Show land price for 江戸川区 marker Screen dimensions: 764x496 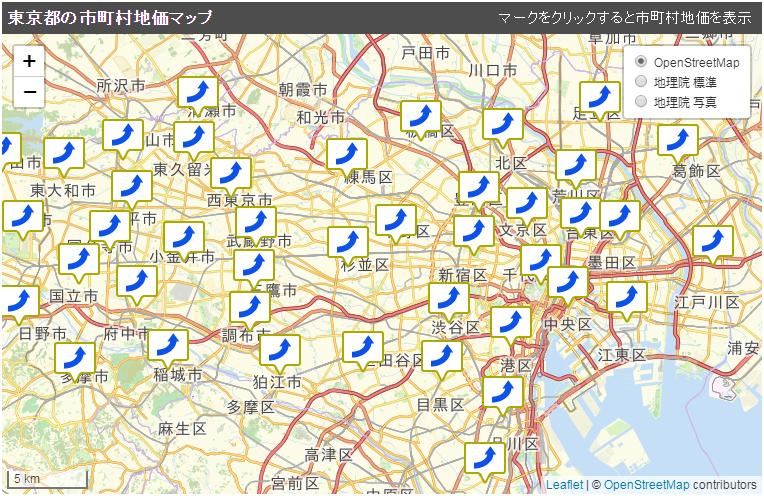[x=712, y=242]
